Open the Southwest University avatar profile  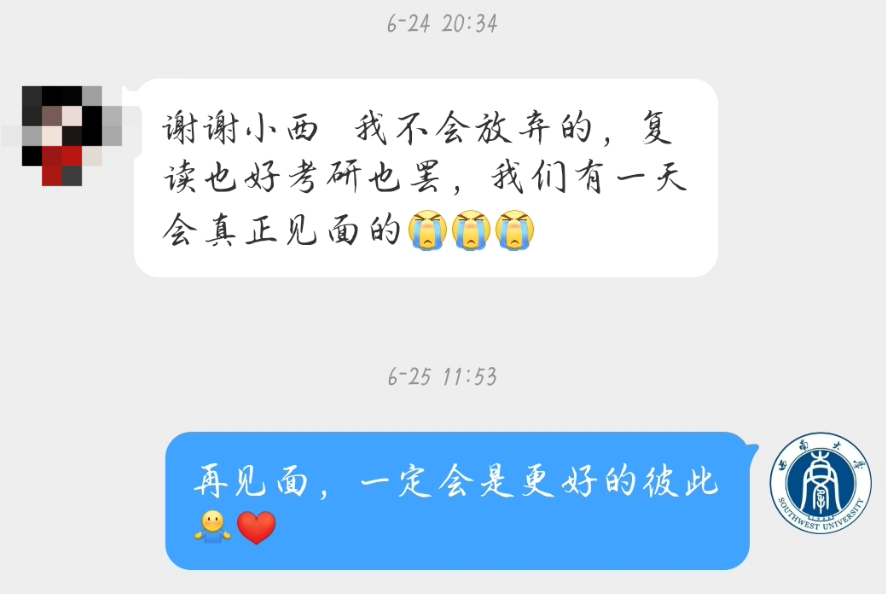821,482
